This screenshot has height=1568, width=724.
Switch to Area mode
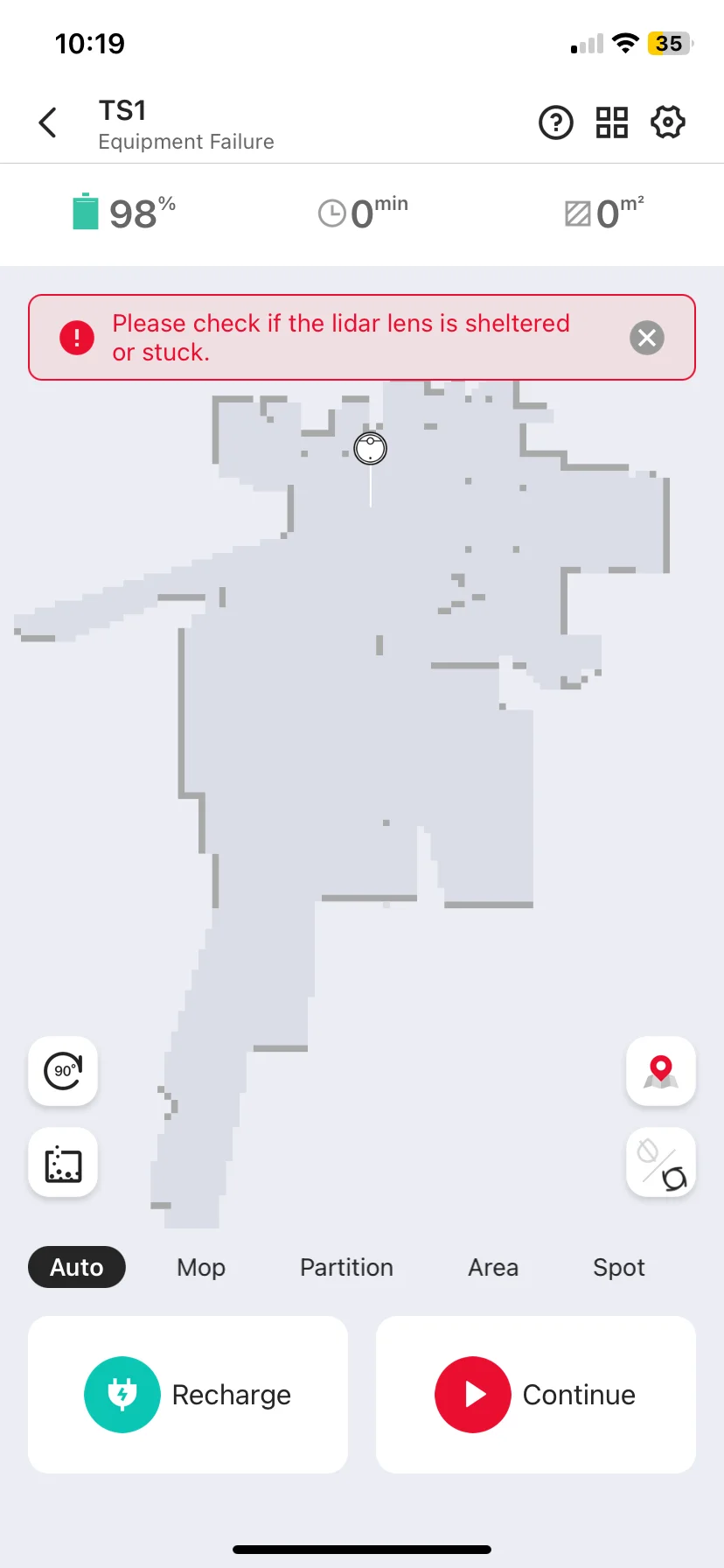tap(493, 1267)
